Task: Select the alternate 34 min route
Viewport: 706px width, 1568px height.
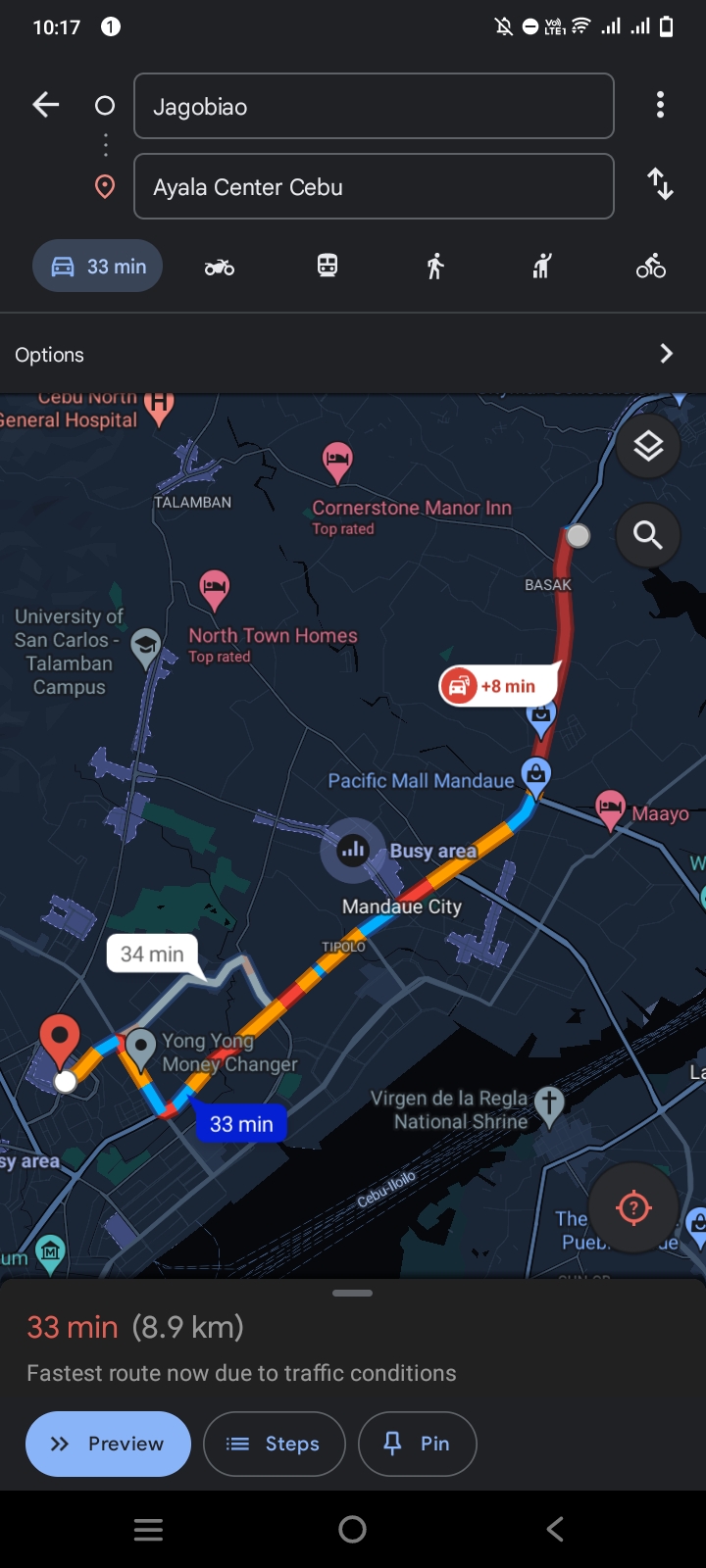Action: tap(152, 954)
